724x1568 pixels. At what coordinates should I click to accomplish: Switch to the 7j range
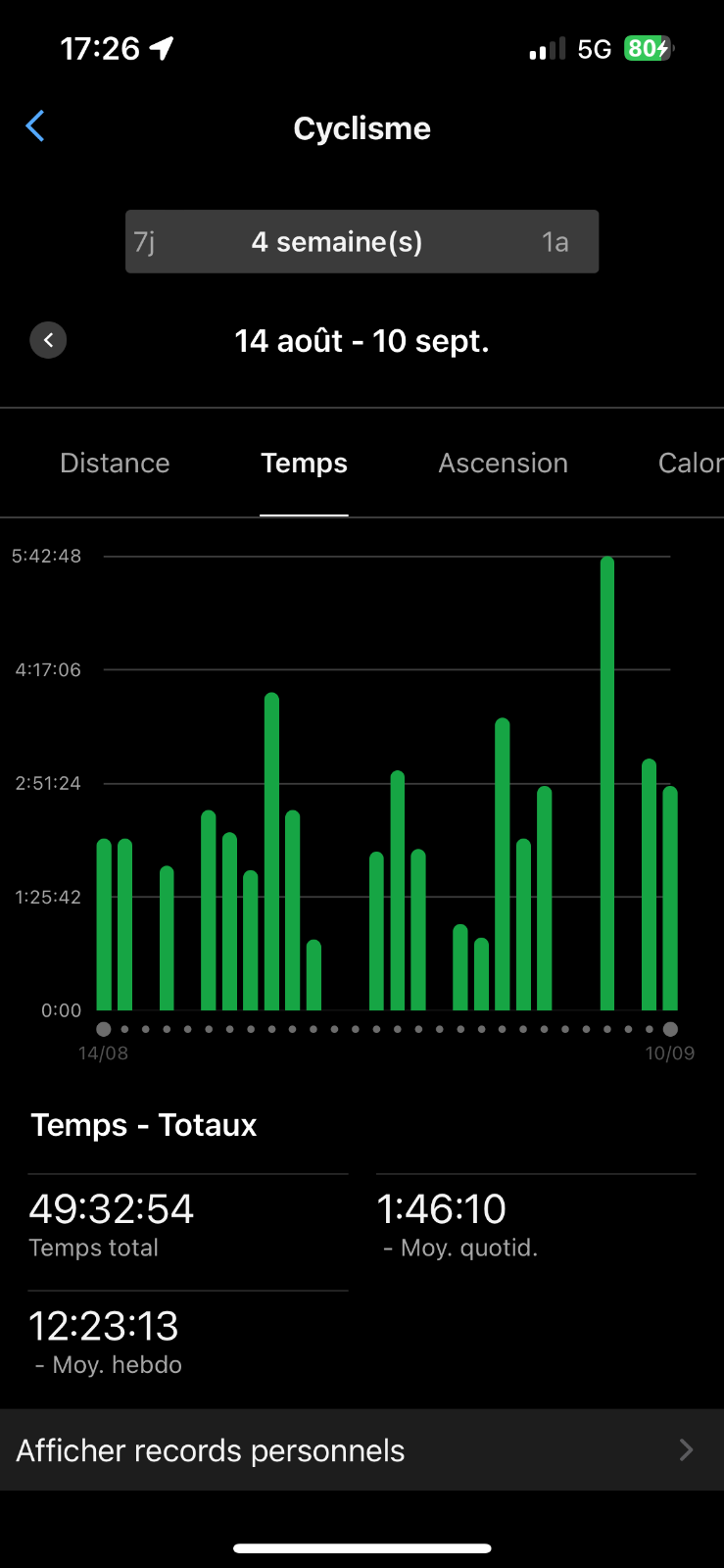pos(145,242)
